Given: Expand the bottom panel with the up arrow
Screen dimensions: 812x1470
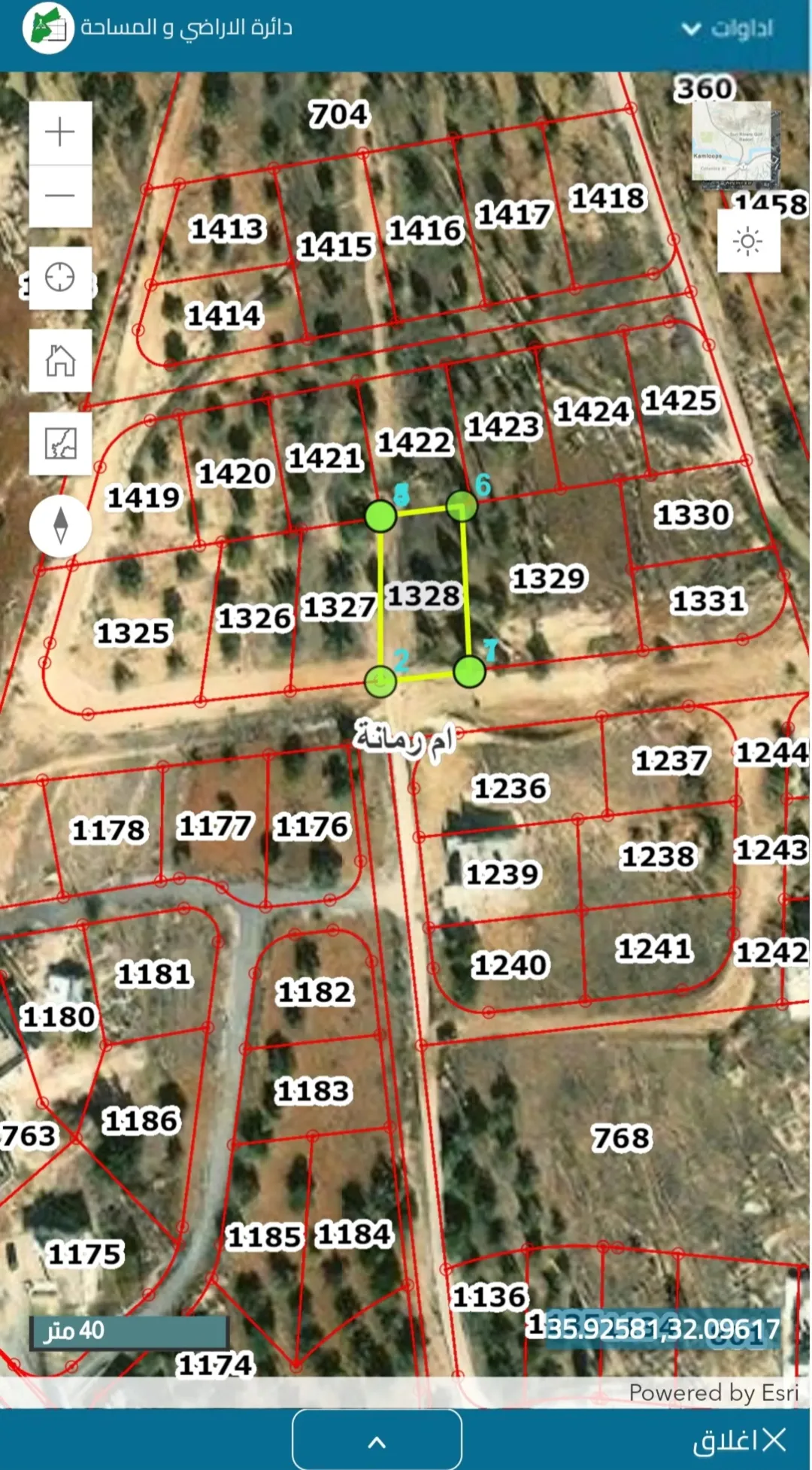Looking at the screenshot, I should click(x=377, y=1441).
